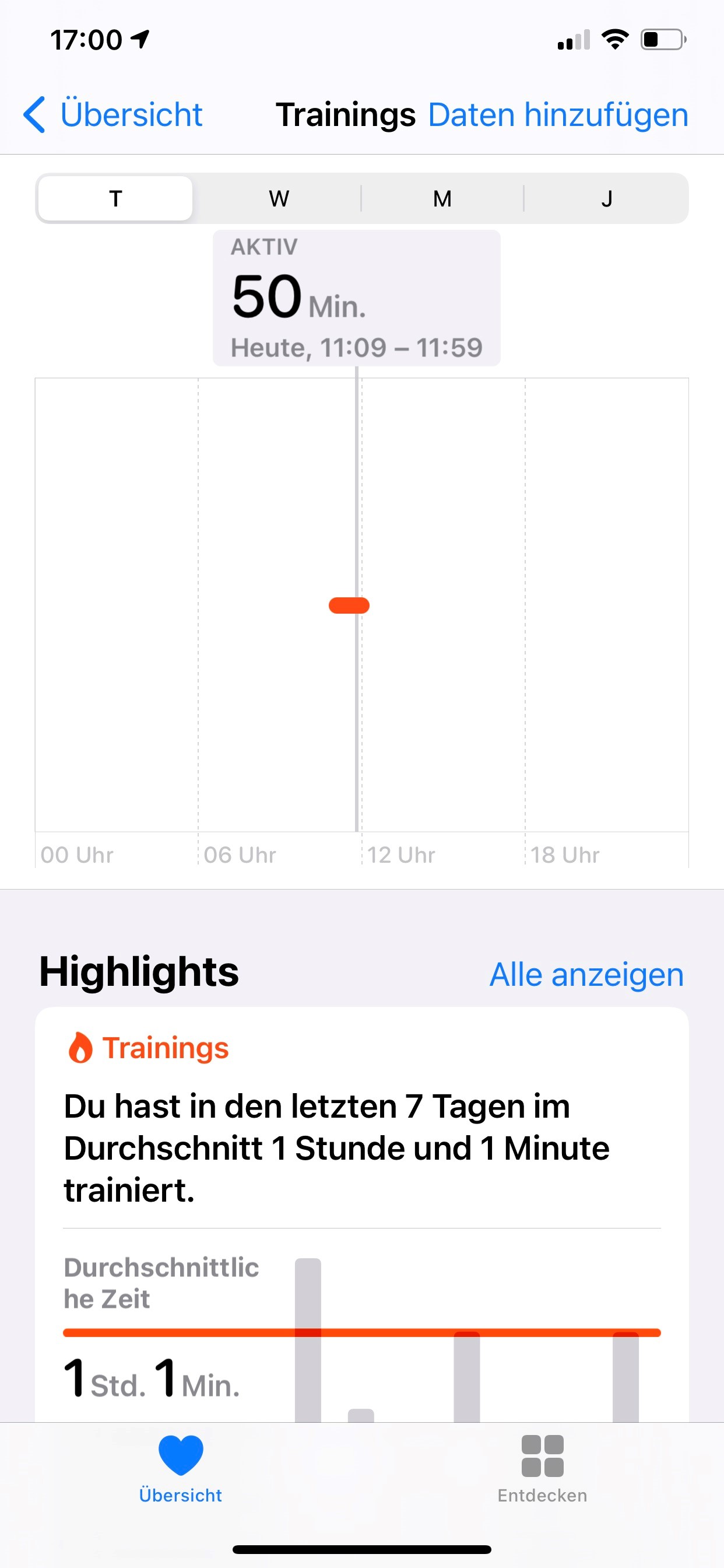Tap Daten hinzufügen
724x1568 pixels.
click(558, 114)
